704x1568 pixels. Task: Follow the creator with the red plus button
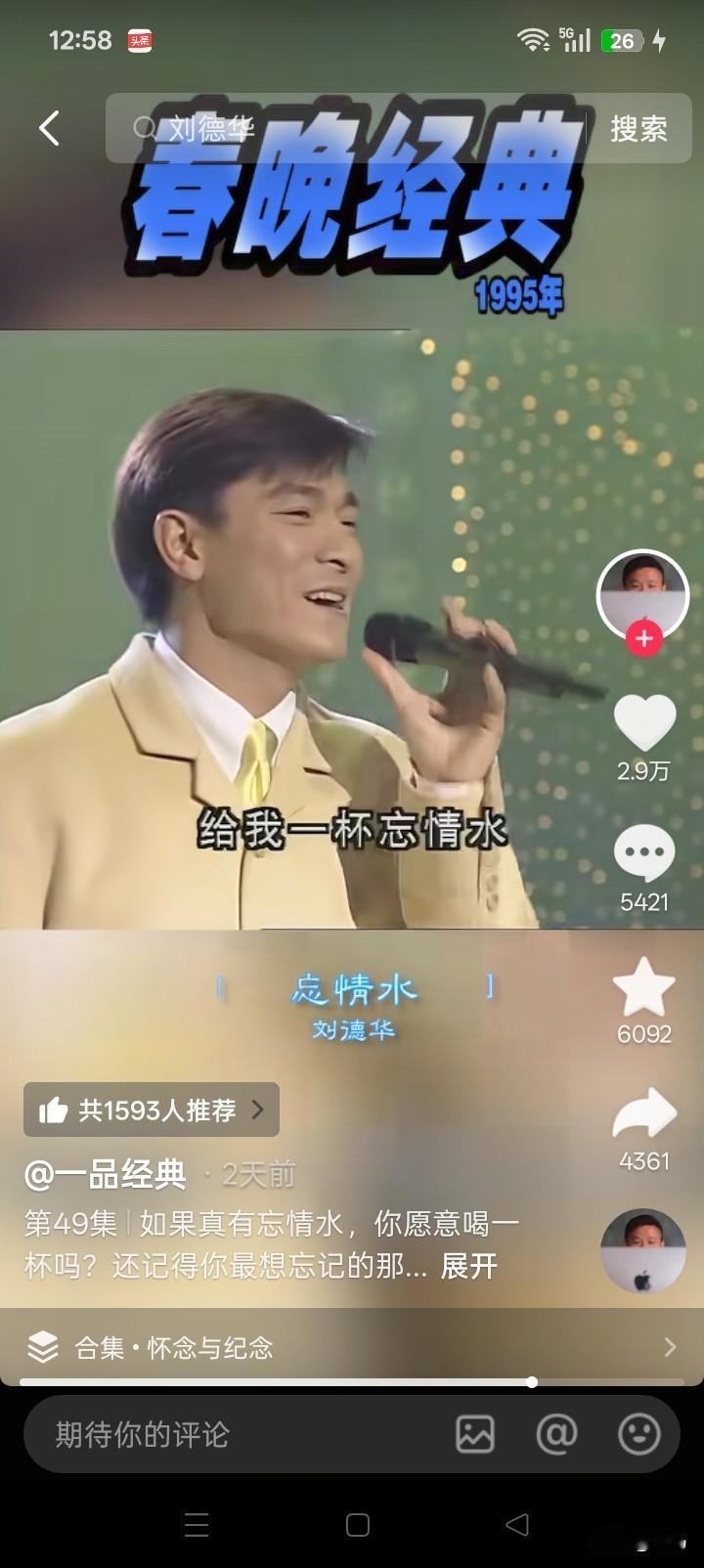642,638
